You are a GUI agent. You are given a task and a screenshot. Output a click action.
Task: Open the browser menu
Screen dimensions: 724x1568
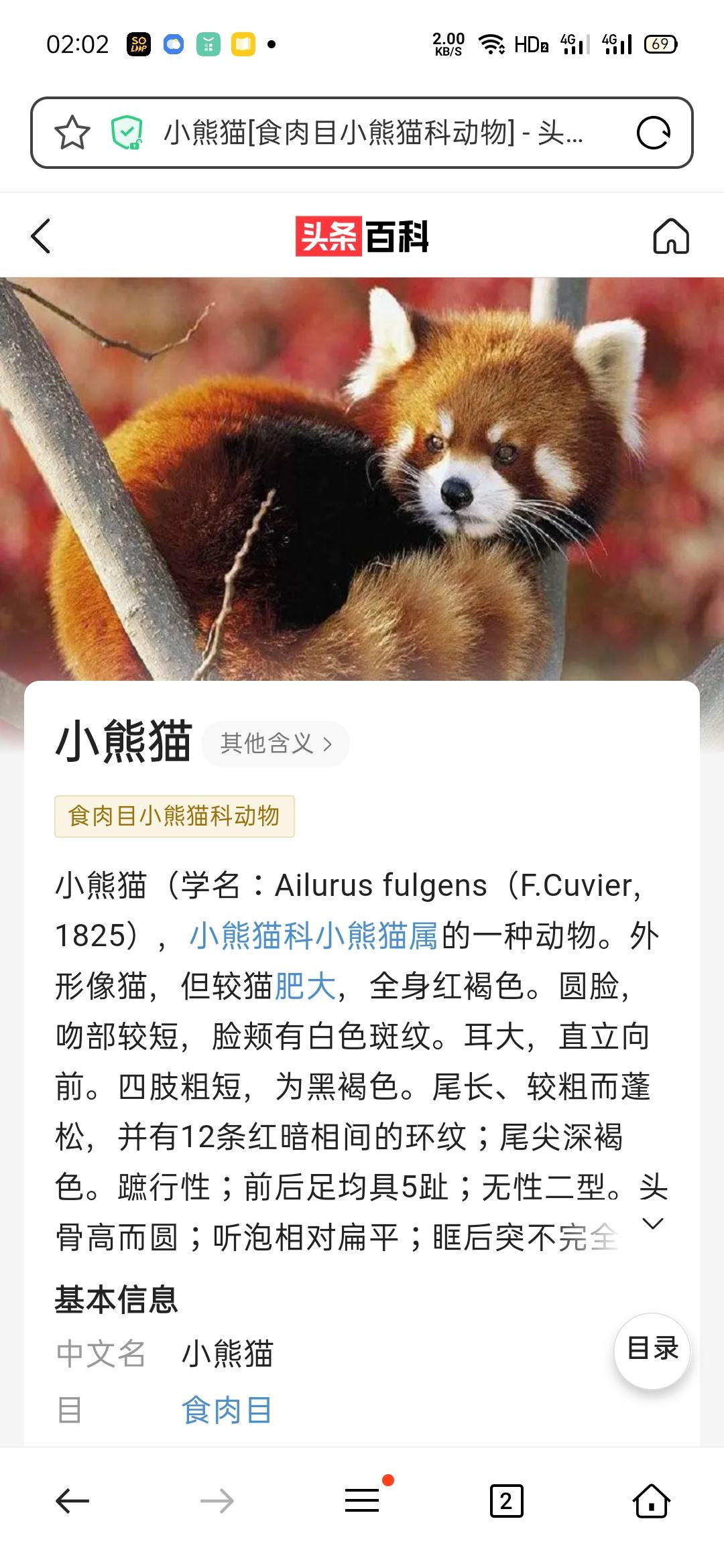(x=362, y=1501)
